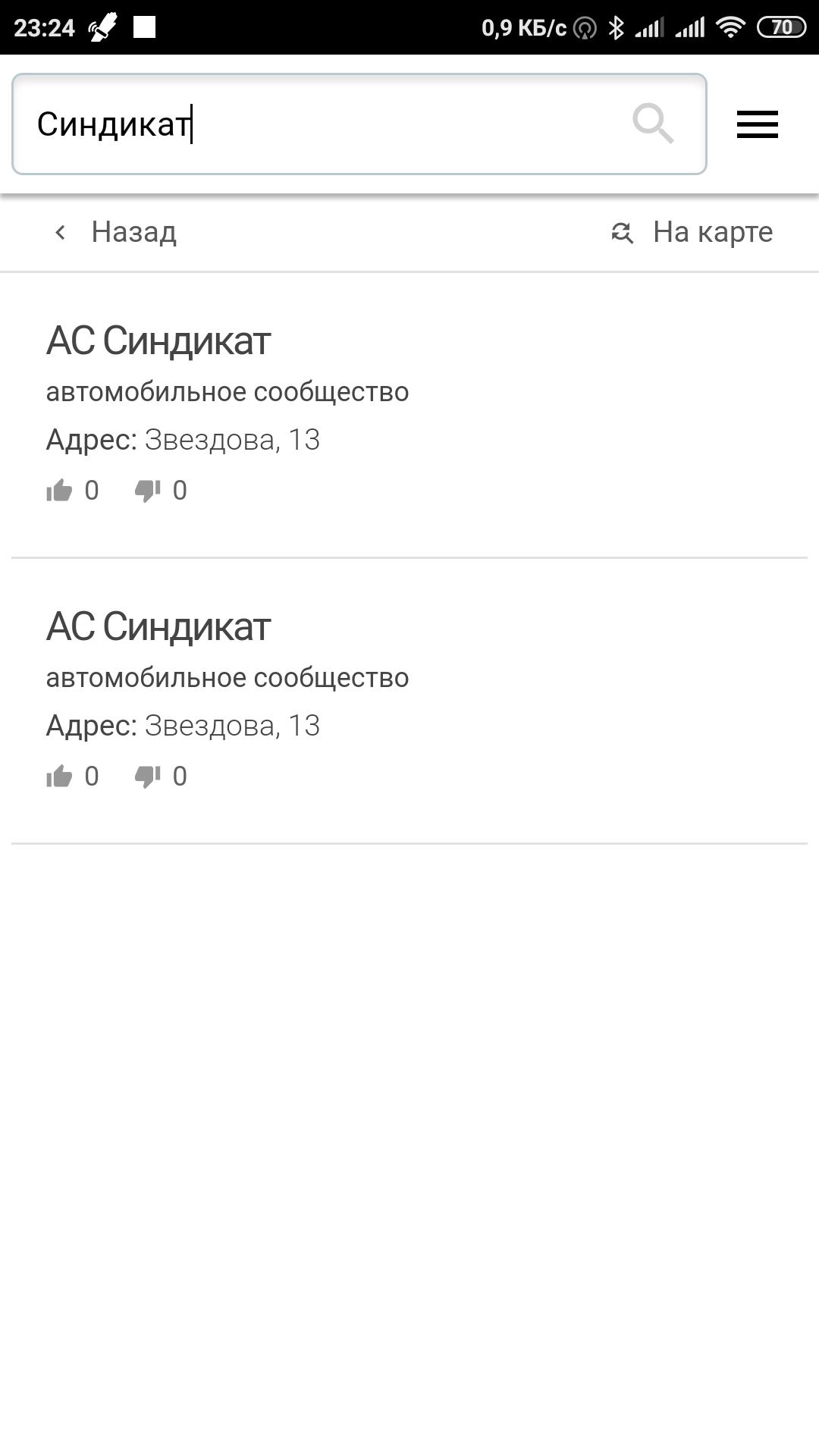Click the thumbs down icon on first АС Синдикат
The width and height of the screenshot is (819, 1456).
[149, 489]
